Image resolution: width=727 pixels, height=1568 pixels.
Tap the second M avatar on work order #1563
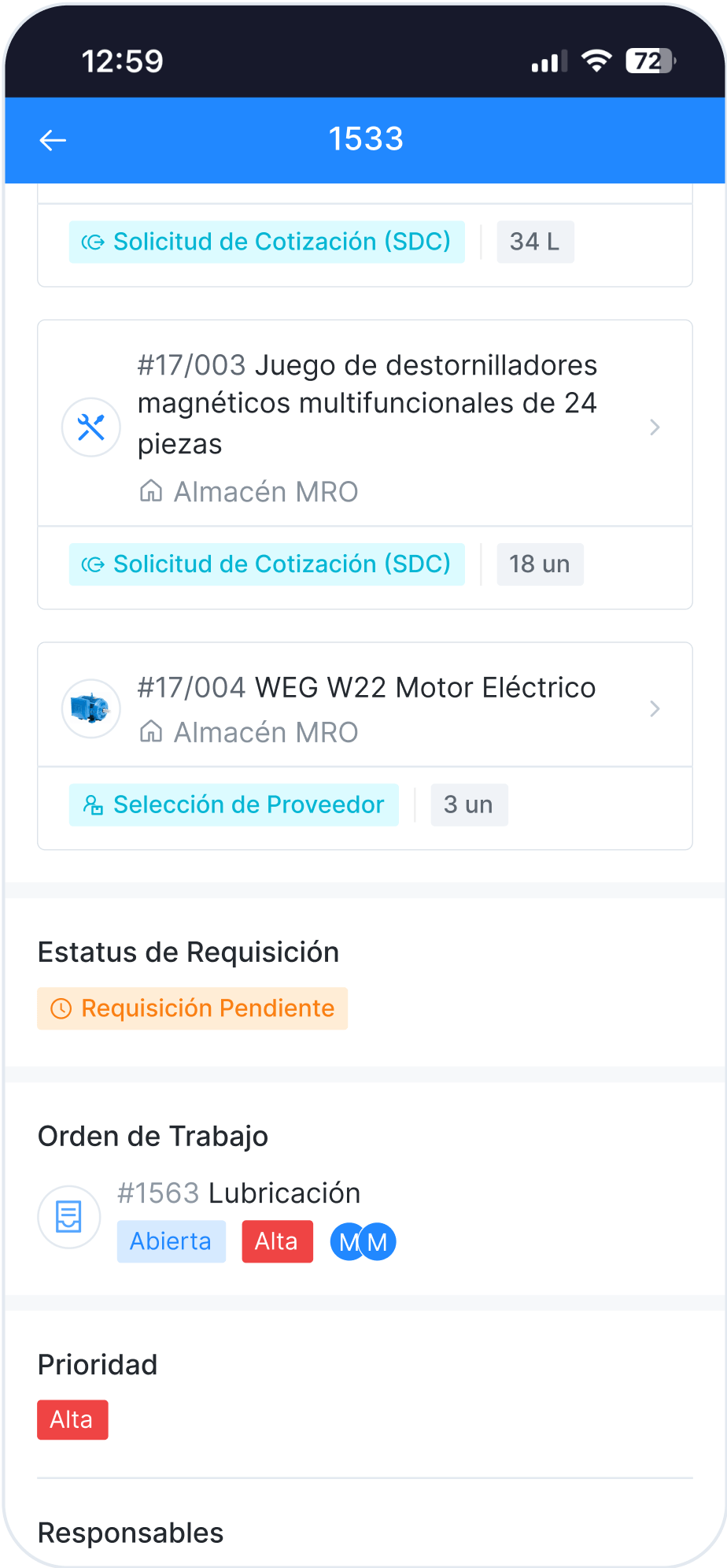click(377, 1241)
